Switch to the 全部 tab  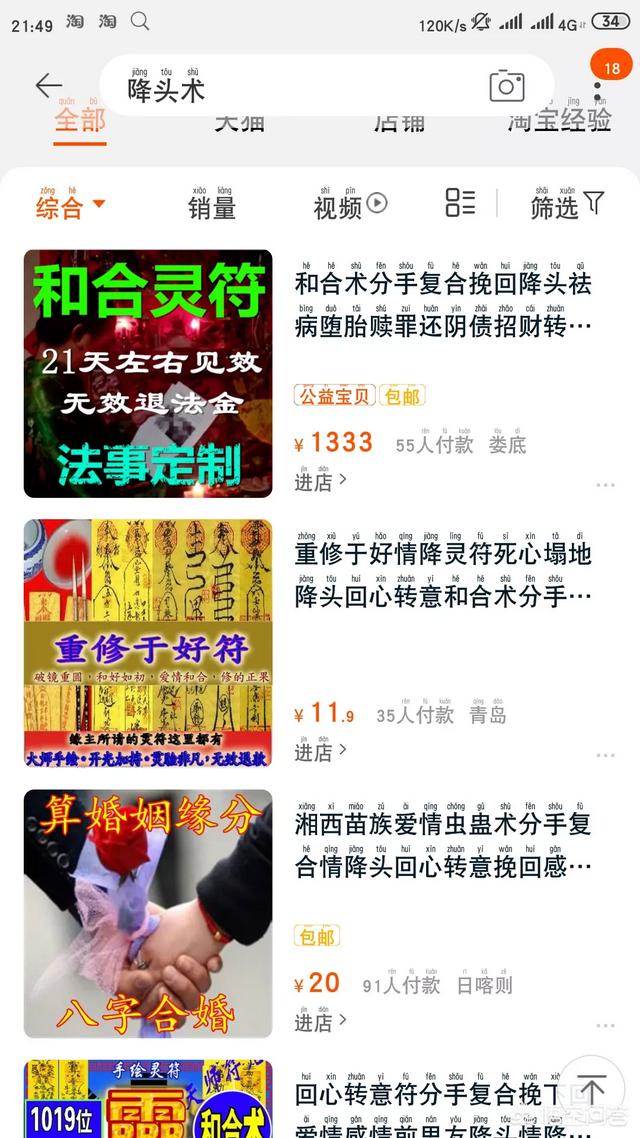point(80,122)
